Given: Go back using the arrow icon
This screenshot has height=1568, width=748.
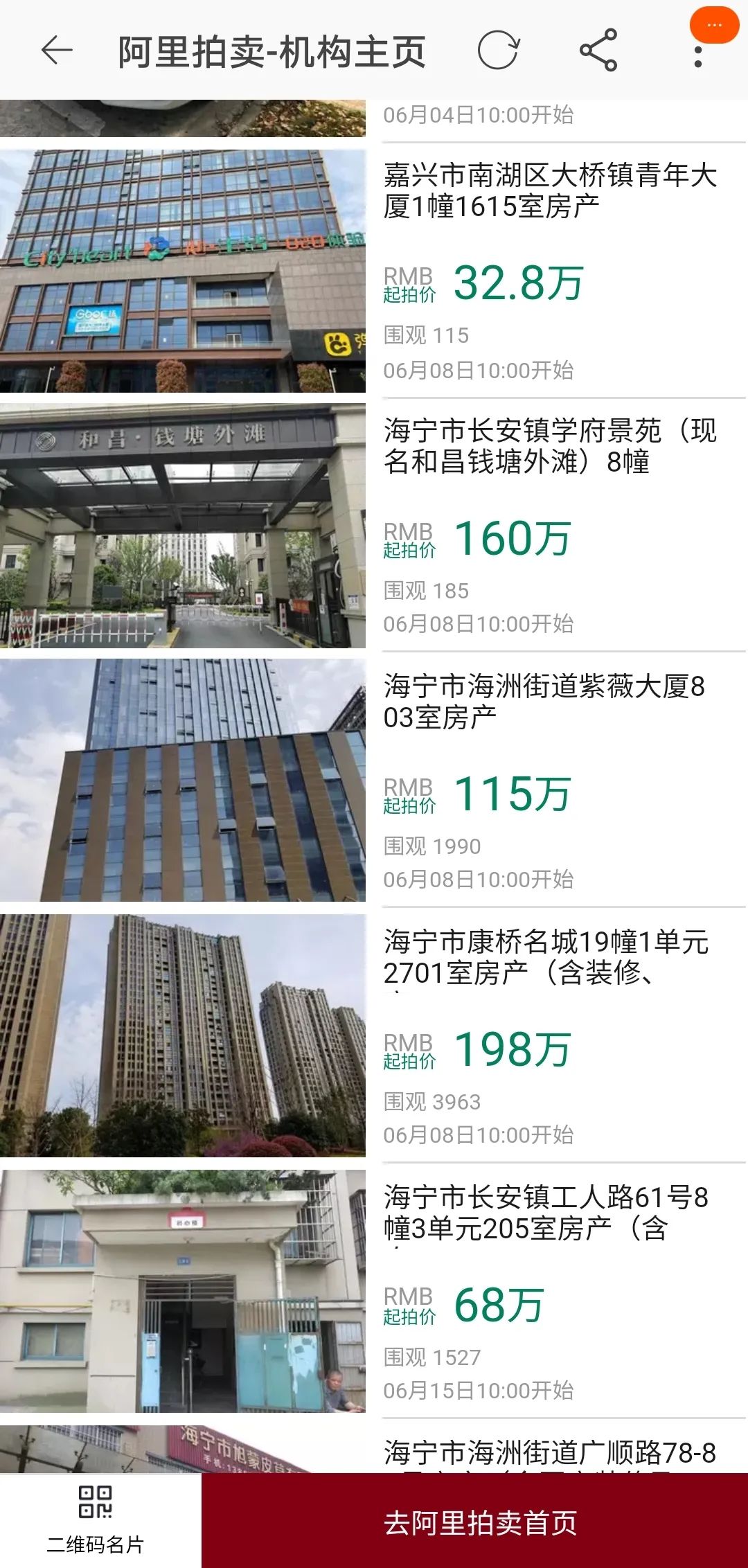Looking at the screenshot, I should pyautogui.click(x=57, y=51).
